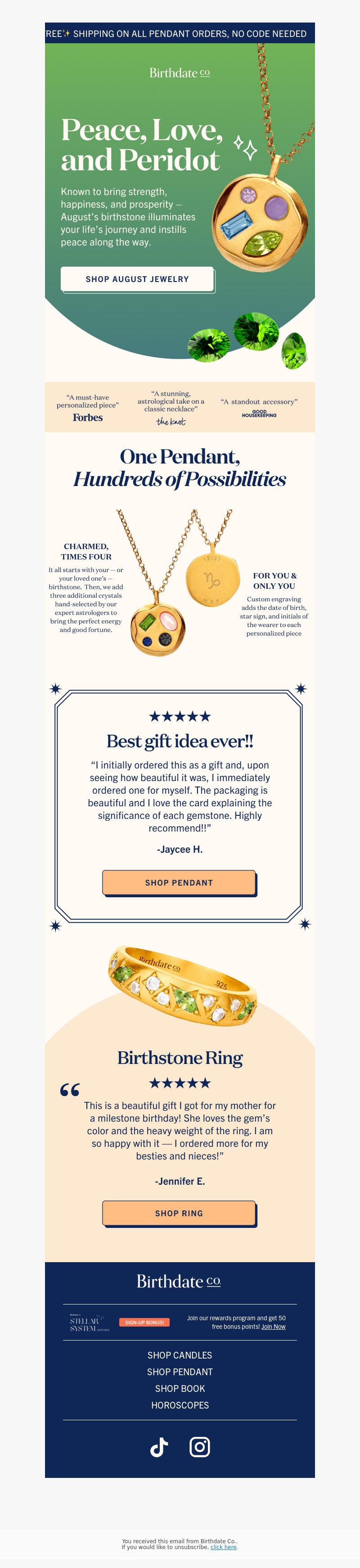Tap the Shop Ring button

pyautogui.click(x=179, y=1213)
